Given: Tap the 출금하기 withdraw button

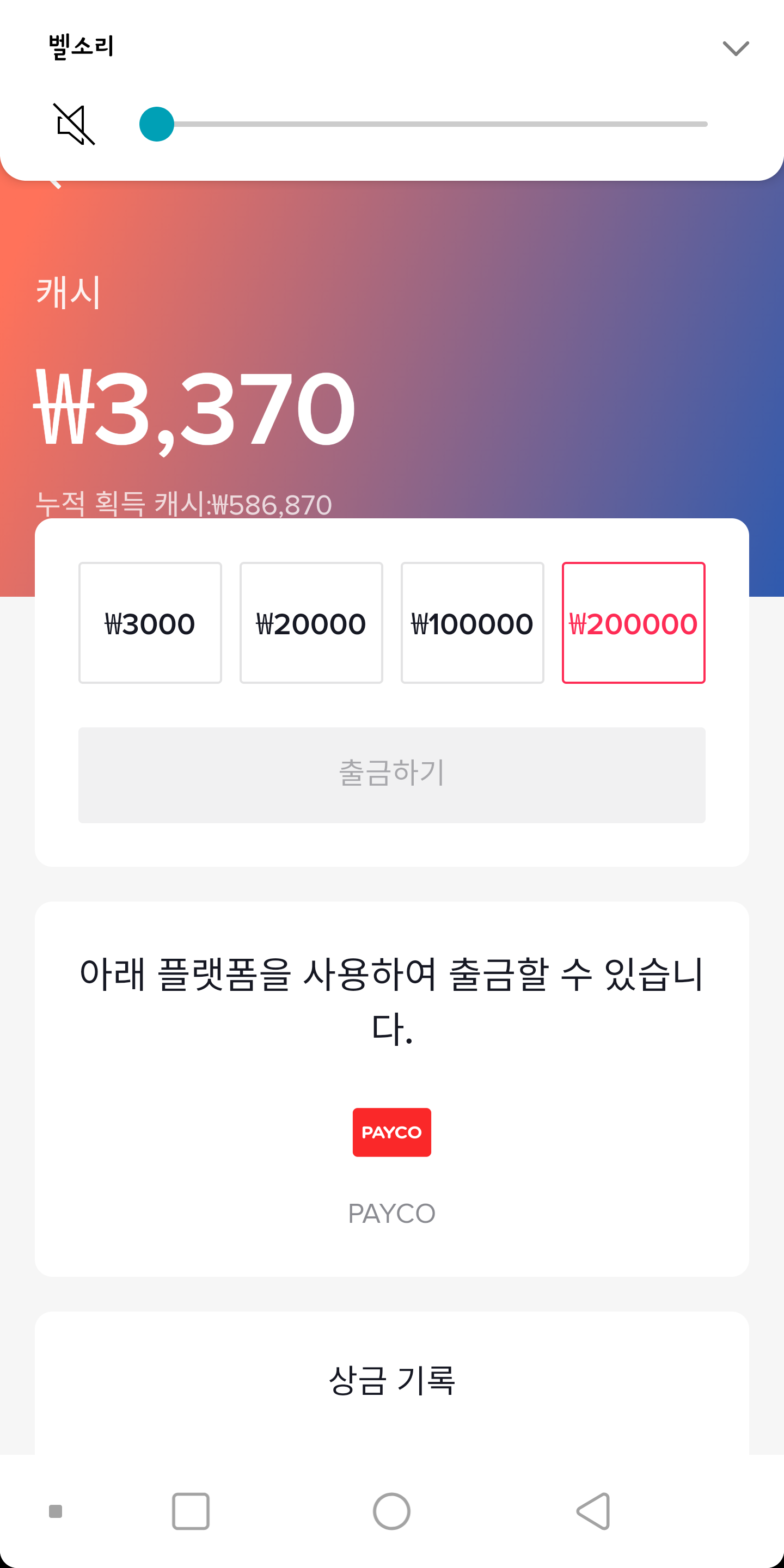Looking at the screenshot, I should (392, 775).
